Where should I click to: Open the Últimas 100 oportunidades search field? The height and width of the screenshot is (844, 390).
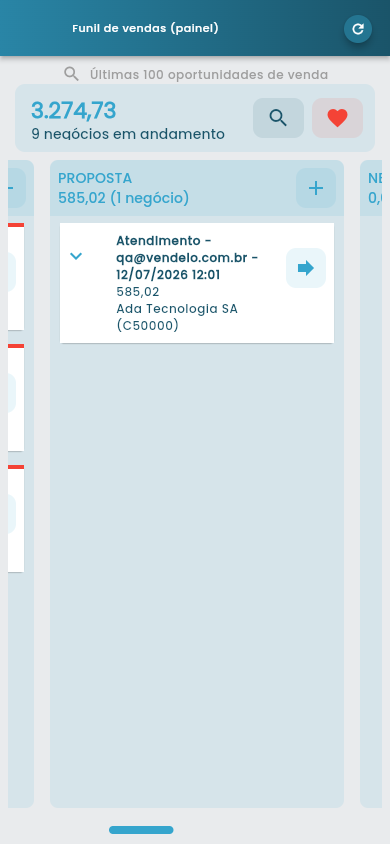(x=196, y=74)
